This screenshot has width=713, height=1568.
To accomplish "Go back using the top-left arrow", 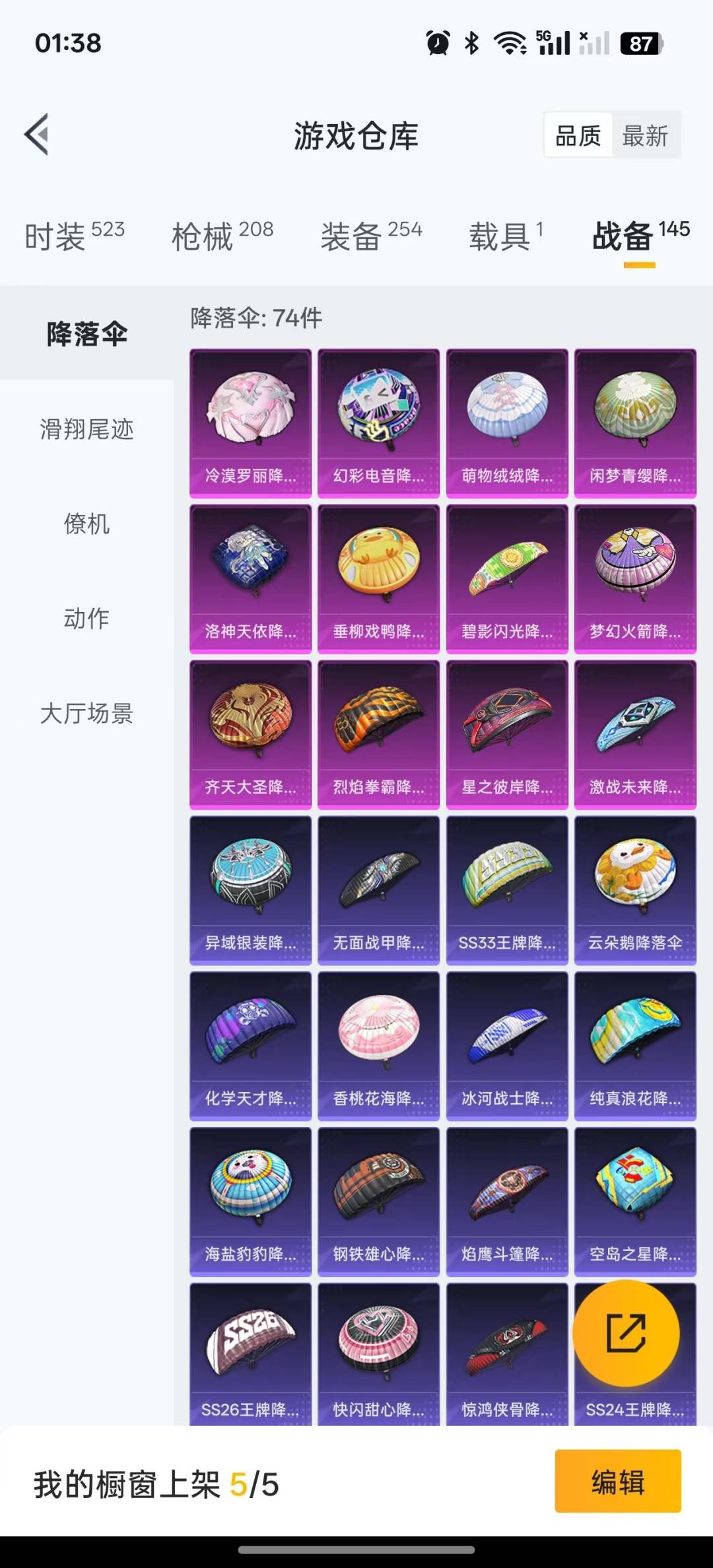I will click(x=37, y=135).
